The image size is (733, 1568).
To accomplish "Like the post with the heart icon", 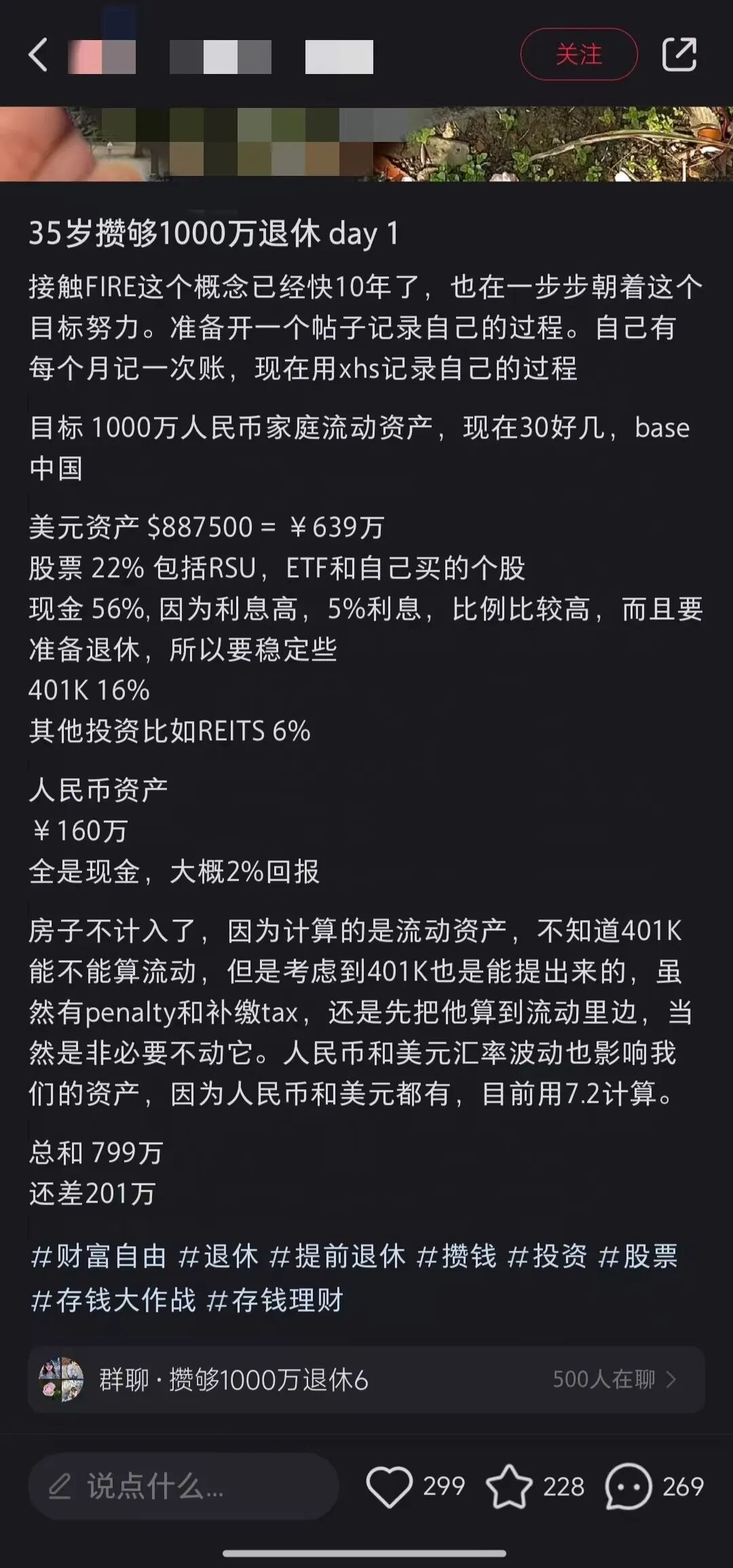I will click(390, 1487).
